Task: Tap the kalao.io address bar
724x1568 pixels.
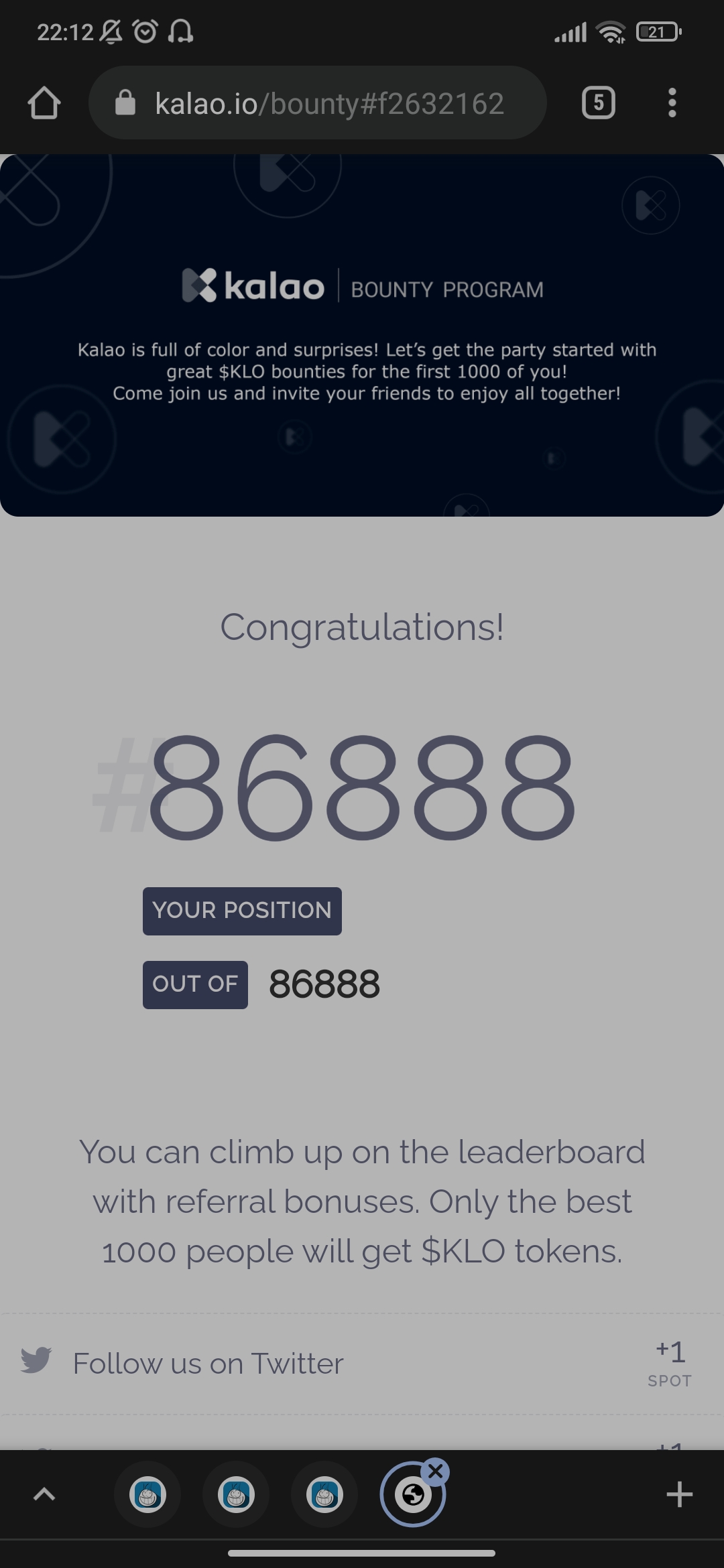Action: 318,103
